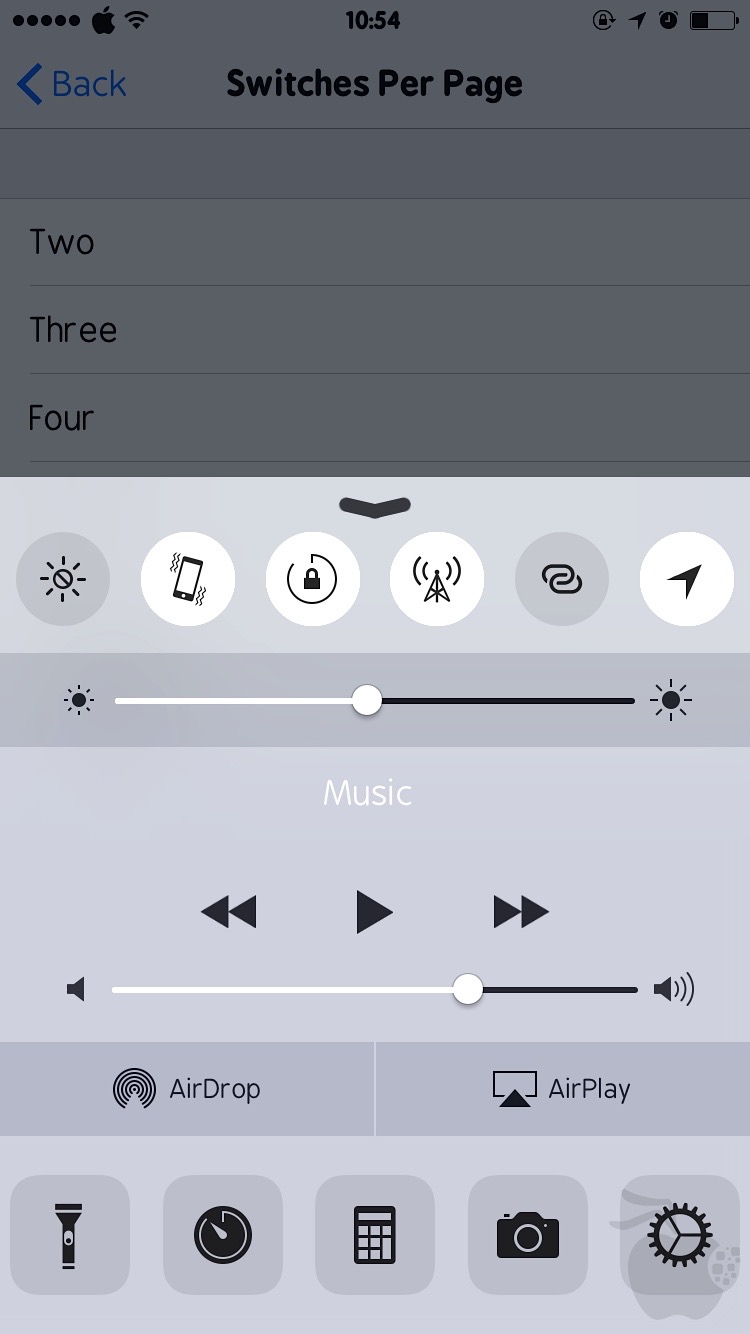Toggle cellular data antenna switch

[x=437, y=580]
